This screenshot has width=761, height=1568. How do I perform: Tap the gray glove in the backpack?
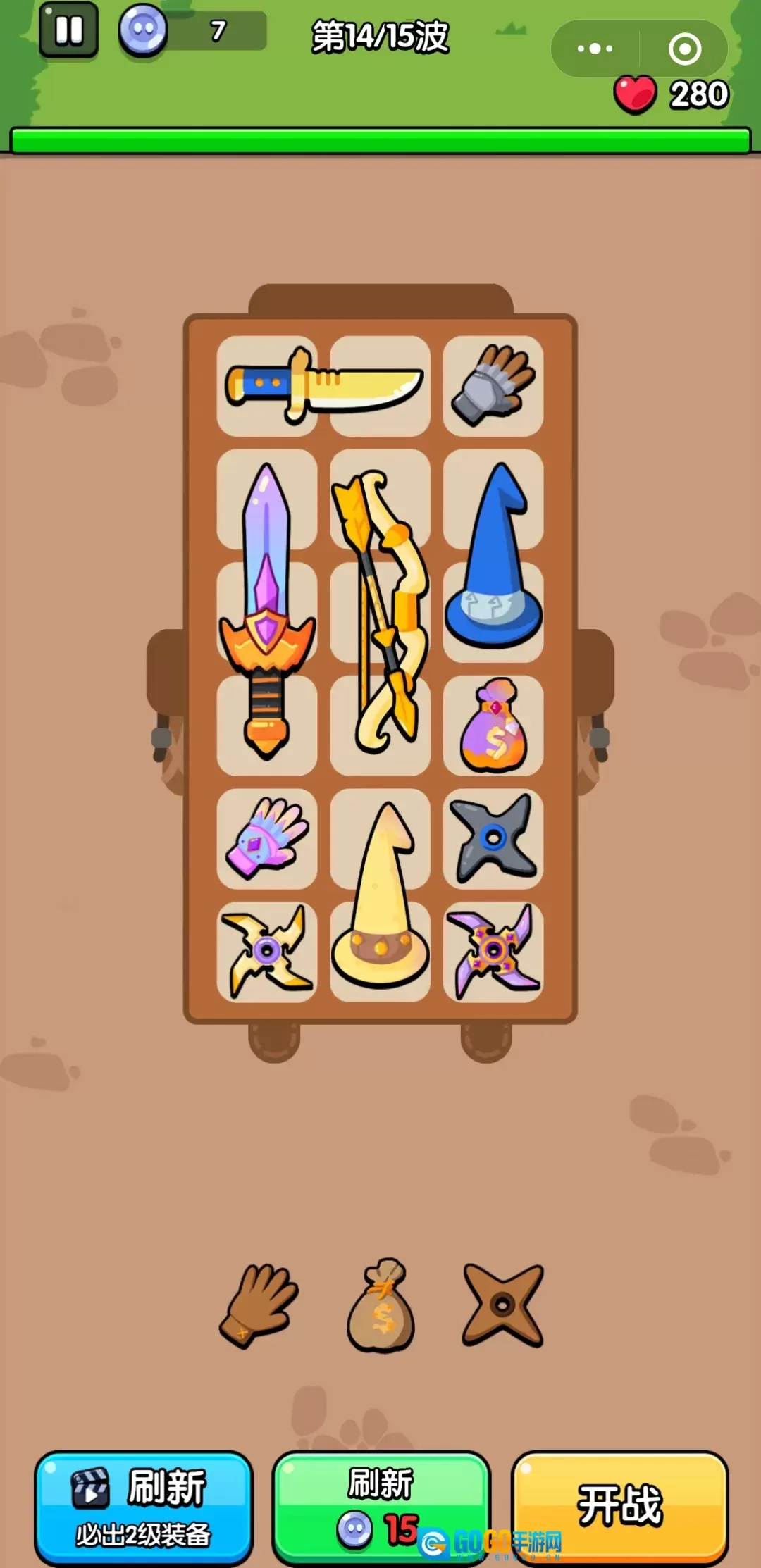[x=493, y=386]
